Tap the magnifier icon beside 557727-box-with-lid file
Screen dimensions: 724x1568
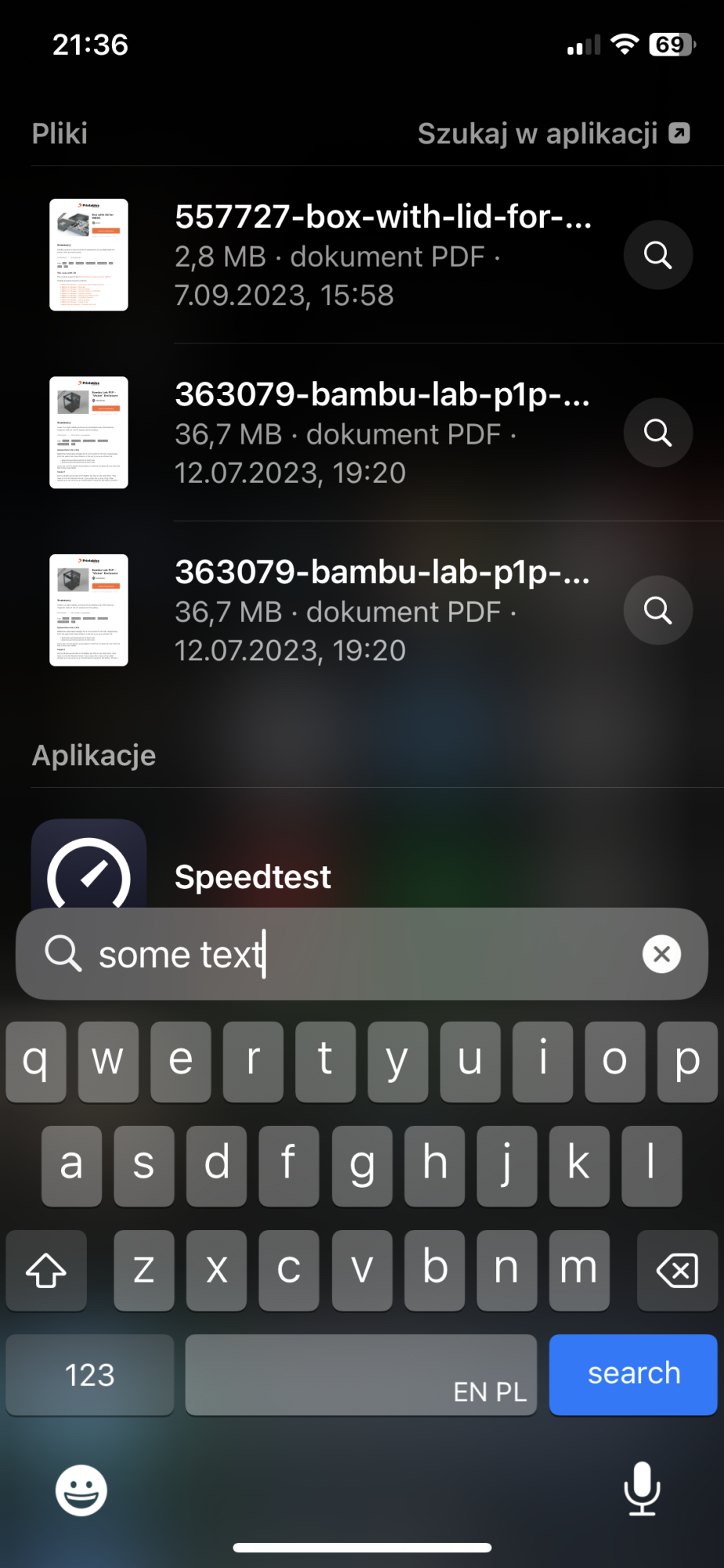657,255
